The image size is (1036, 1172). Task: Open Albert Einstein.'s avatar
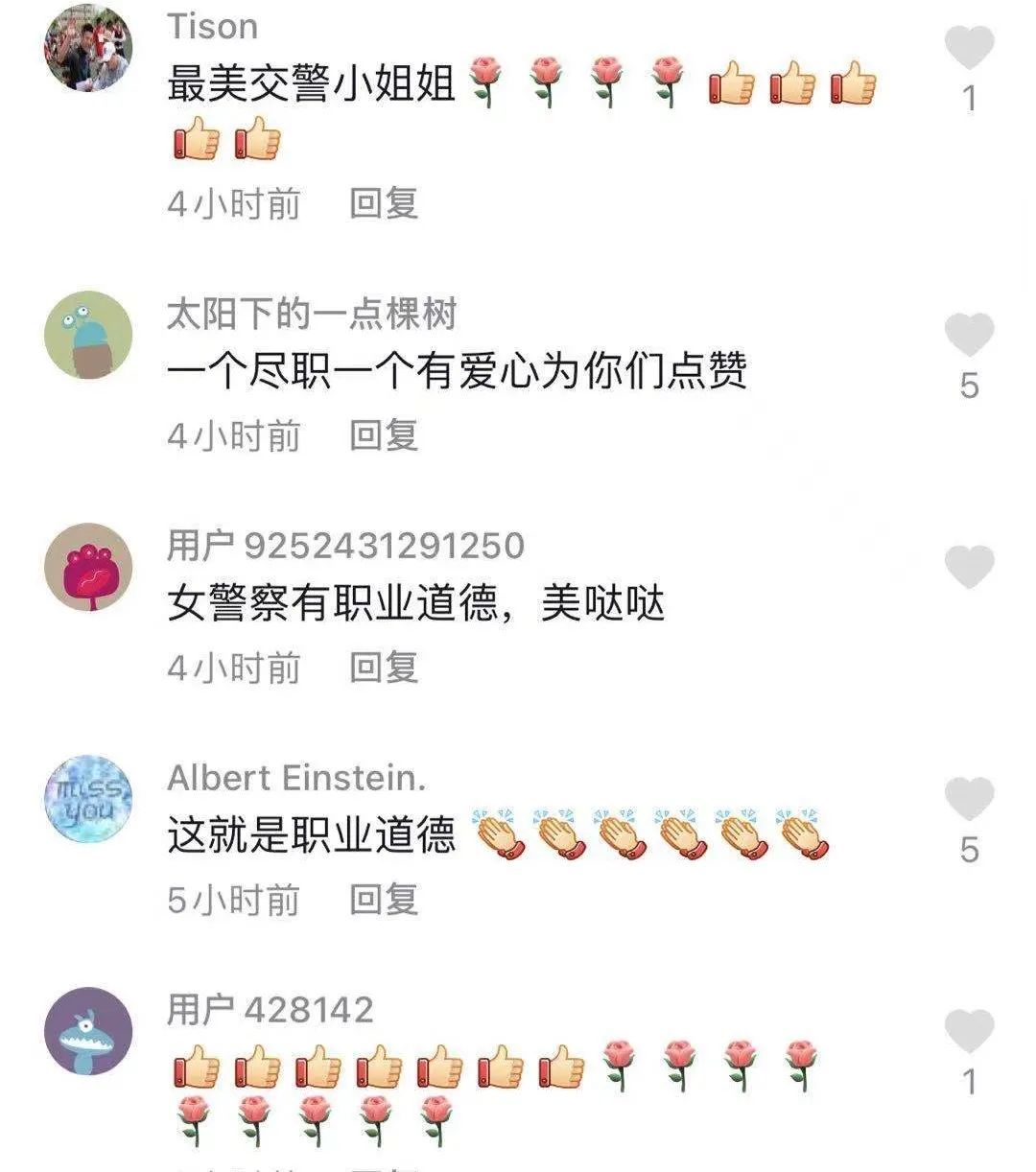pos(88,799)
